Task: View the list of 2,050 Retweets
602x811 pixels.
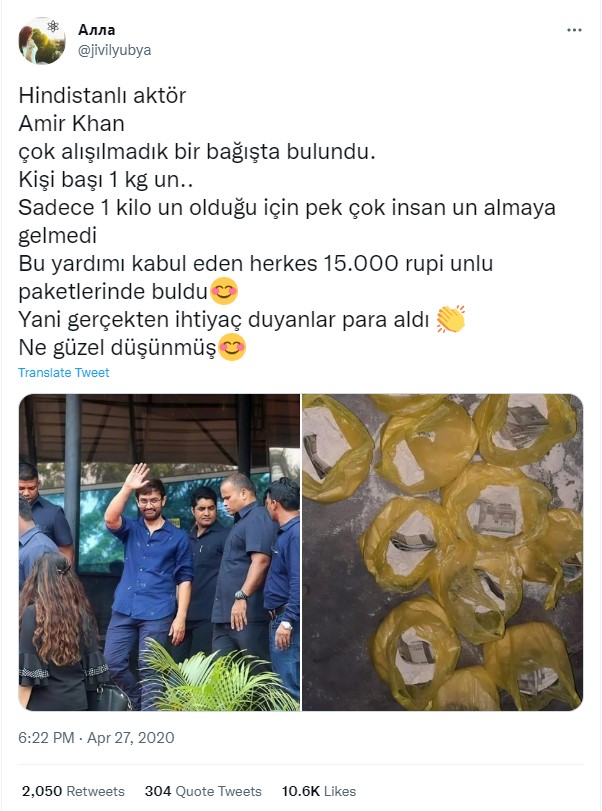Action: [x=73, y=791]
